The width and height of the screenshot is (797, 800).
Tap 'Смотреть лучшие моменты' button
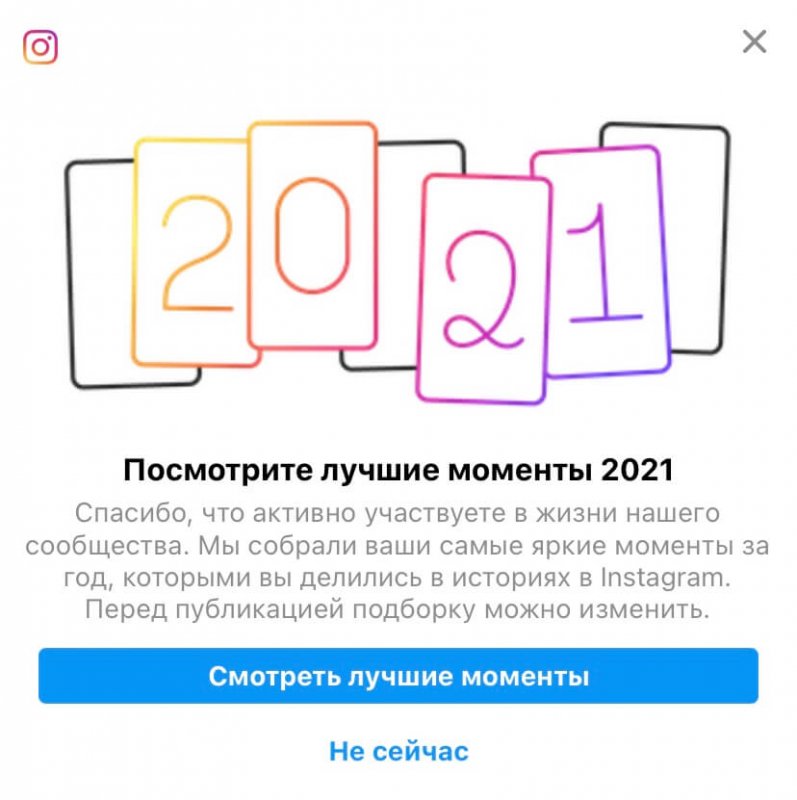click(x=398, y=676)
